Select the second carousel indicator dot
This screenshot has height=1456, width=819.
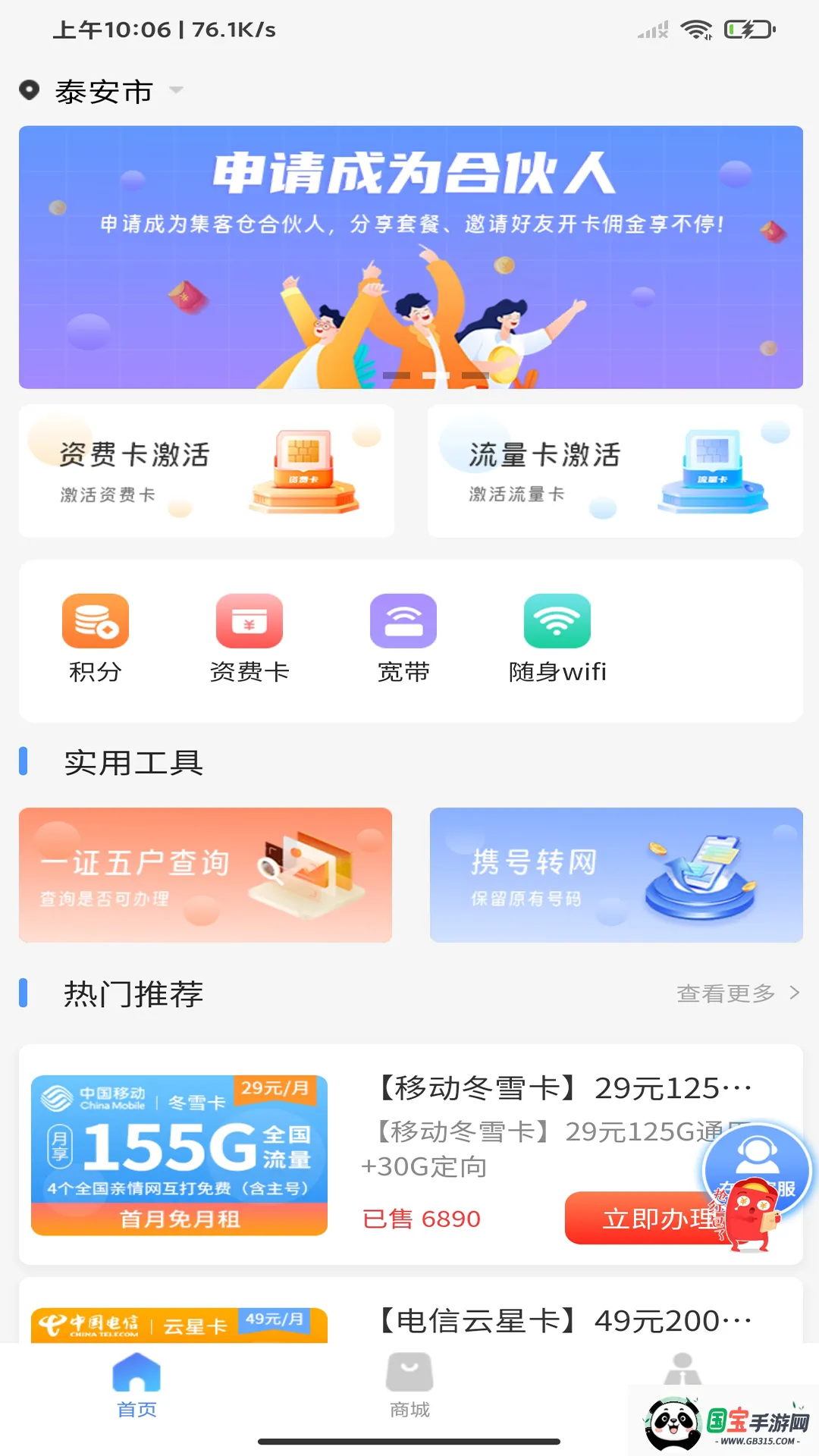[434, 374]
